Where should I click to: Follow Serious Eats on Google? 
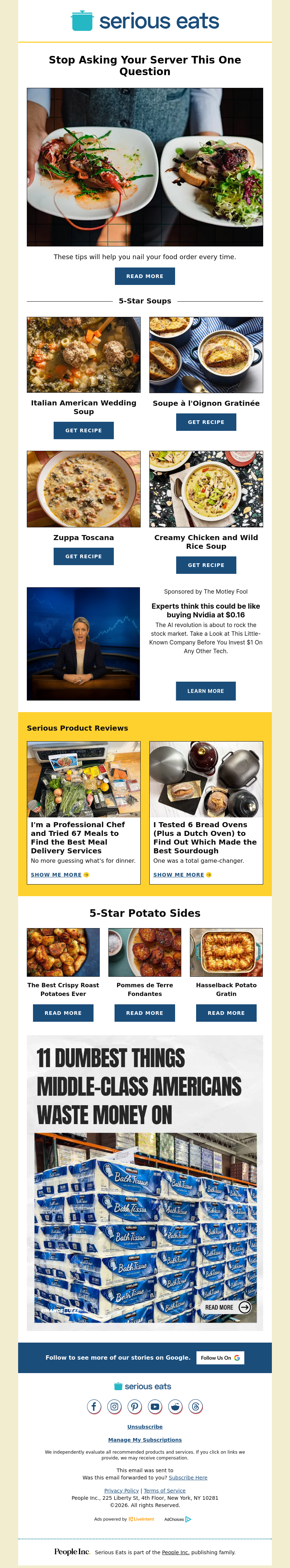(x=220, y=1357)
